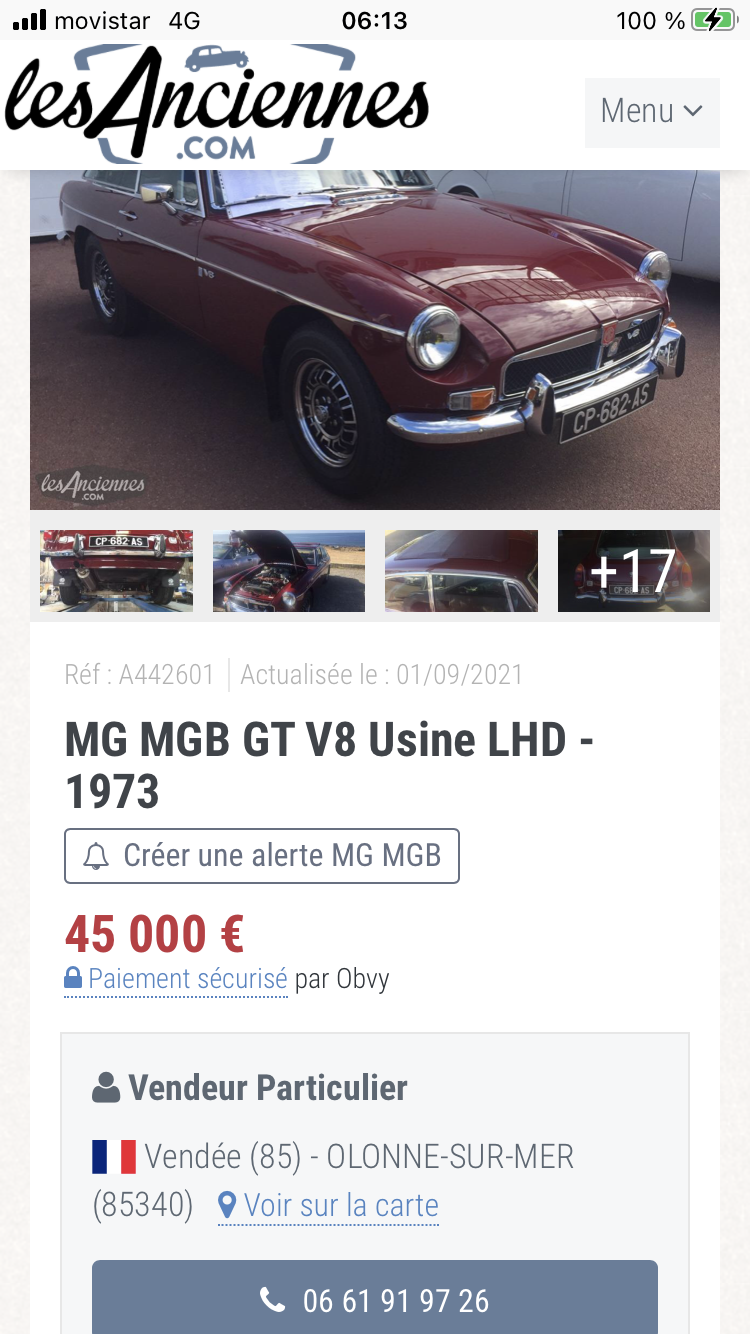View the rear license plate thumbnail
The width and height of the screenshot is (750, 1334).
click(x=116, y=571)
